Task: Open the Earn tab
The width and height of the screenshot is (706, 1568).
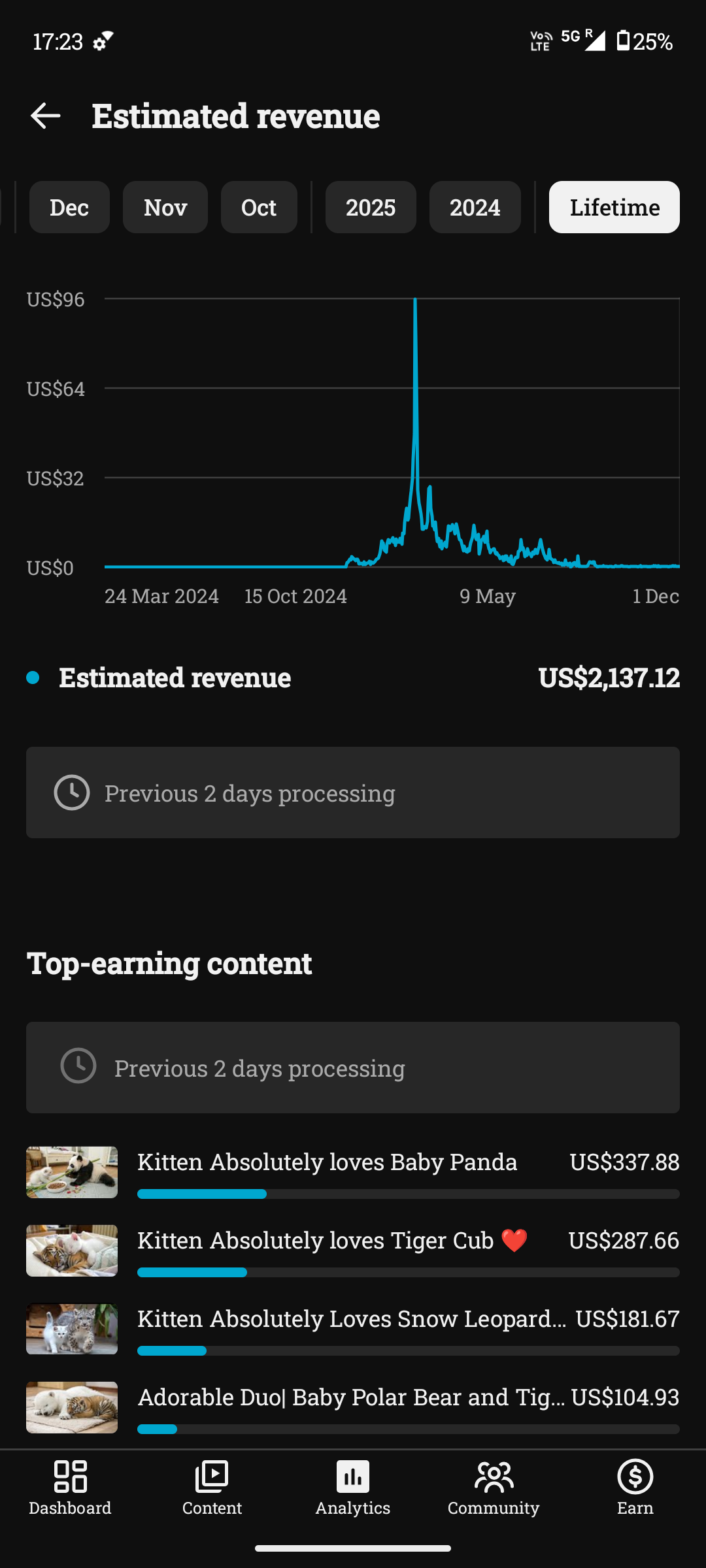Action: coord(635,1488)
